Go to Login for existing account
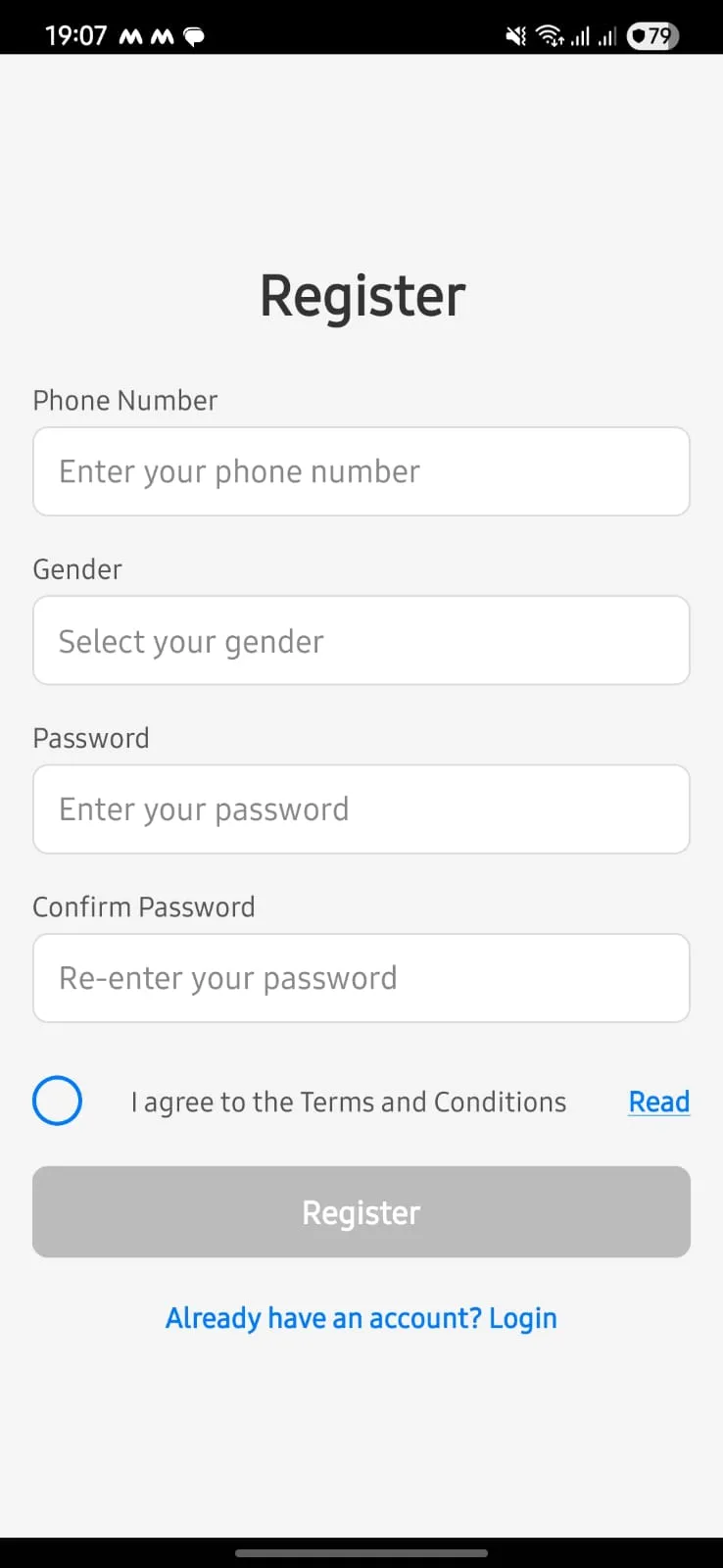723x1568 pixels. [361, 1318]
